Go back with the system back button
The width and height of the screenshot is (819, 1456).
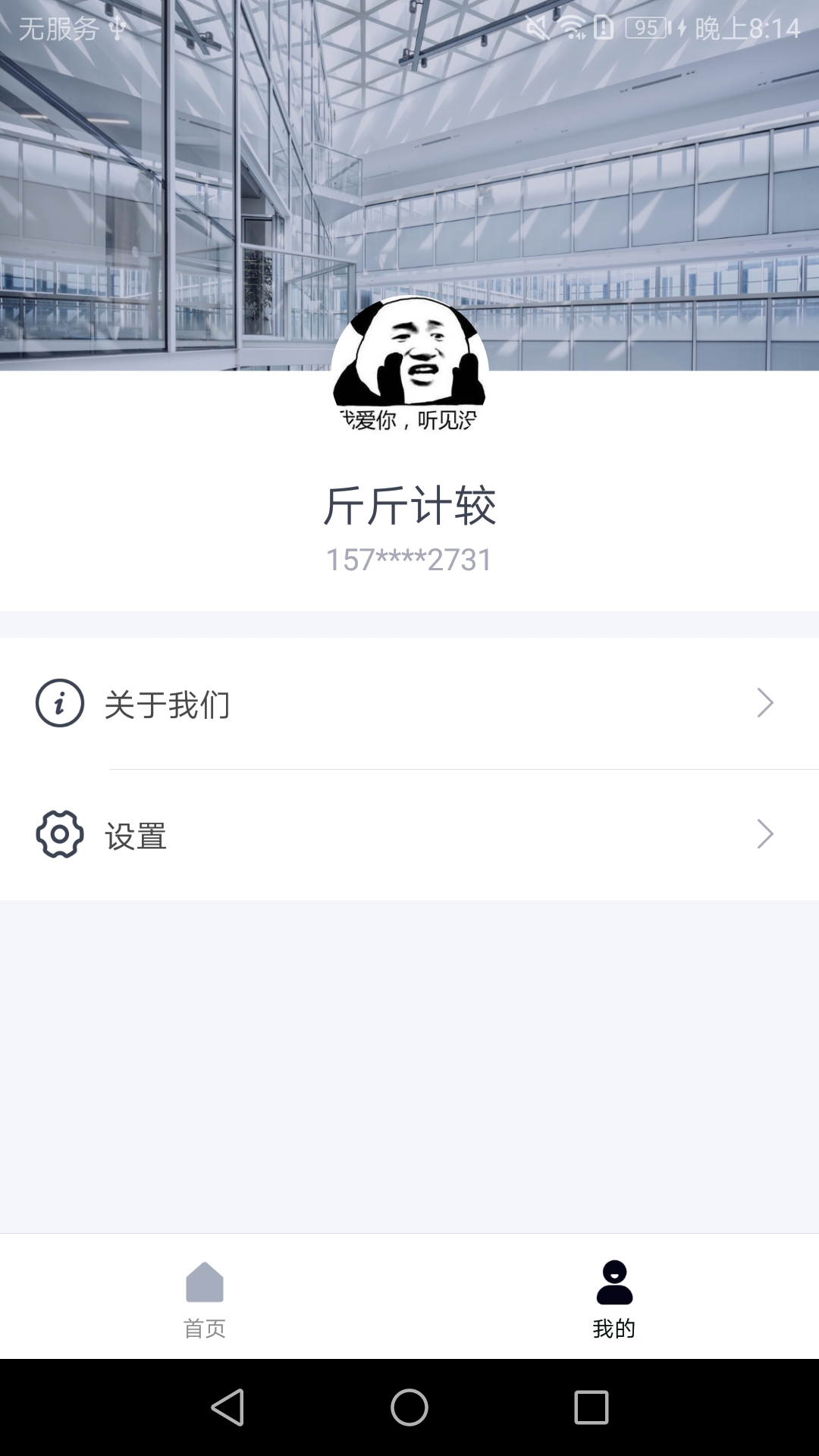tap(227, 1407)
